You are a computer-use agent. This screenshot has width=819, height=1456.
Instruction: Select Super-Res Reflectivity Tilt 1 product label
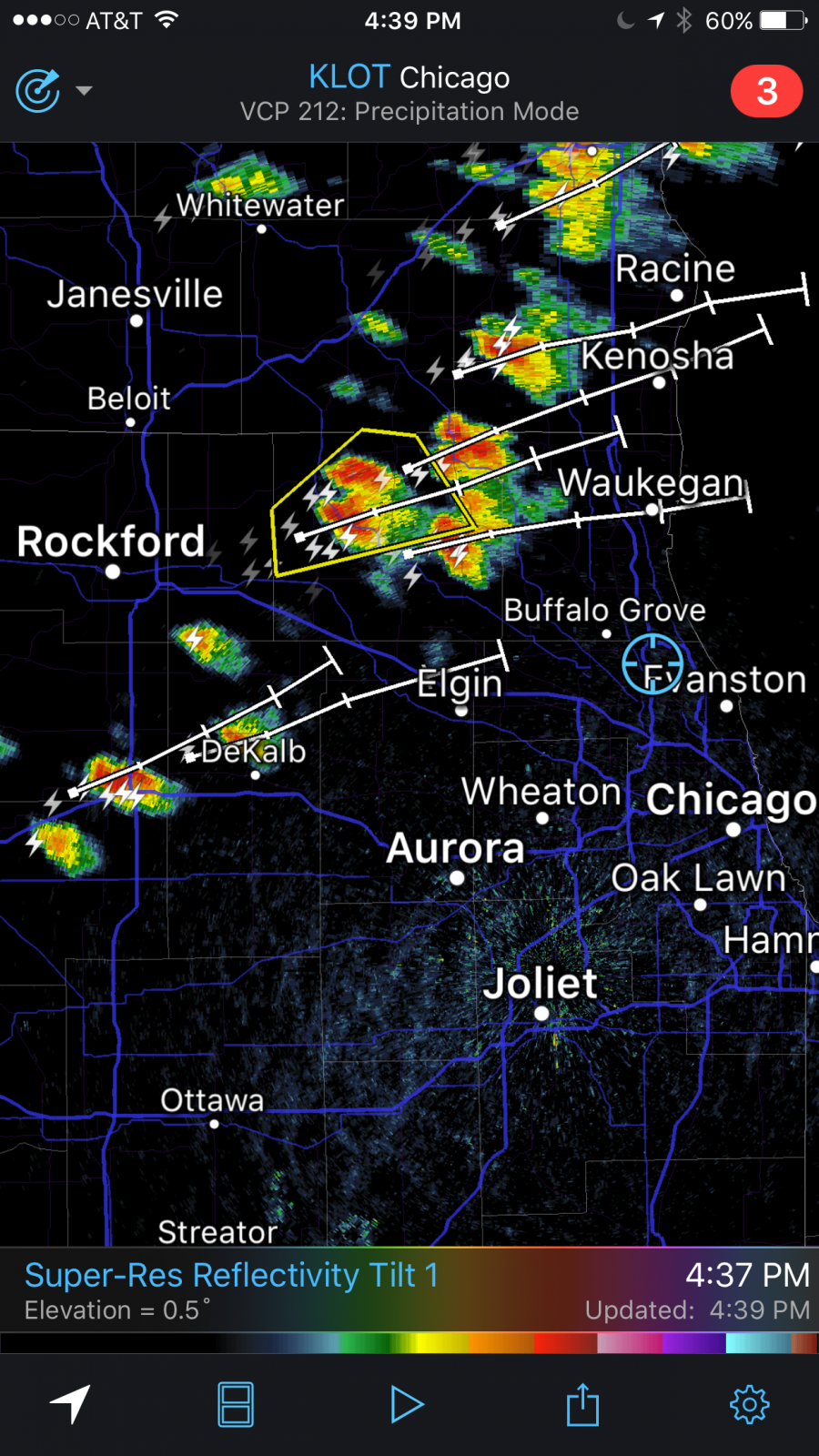pos(231,1275)
